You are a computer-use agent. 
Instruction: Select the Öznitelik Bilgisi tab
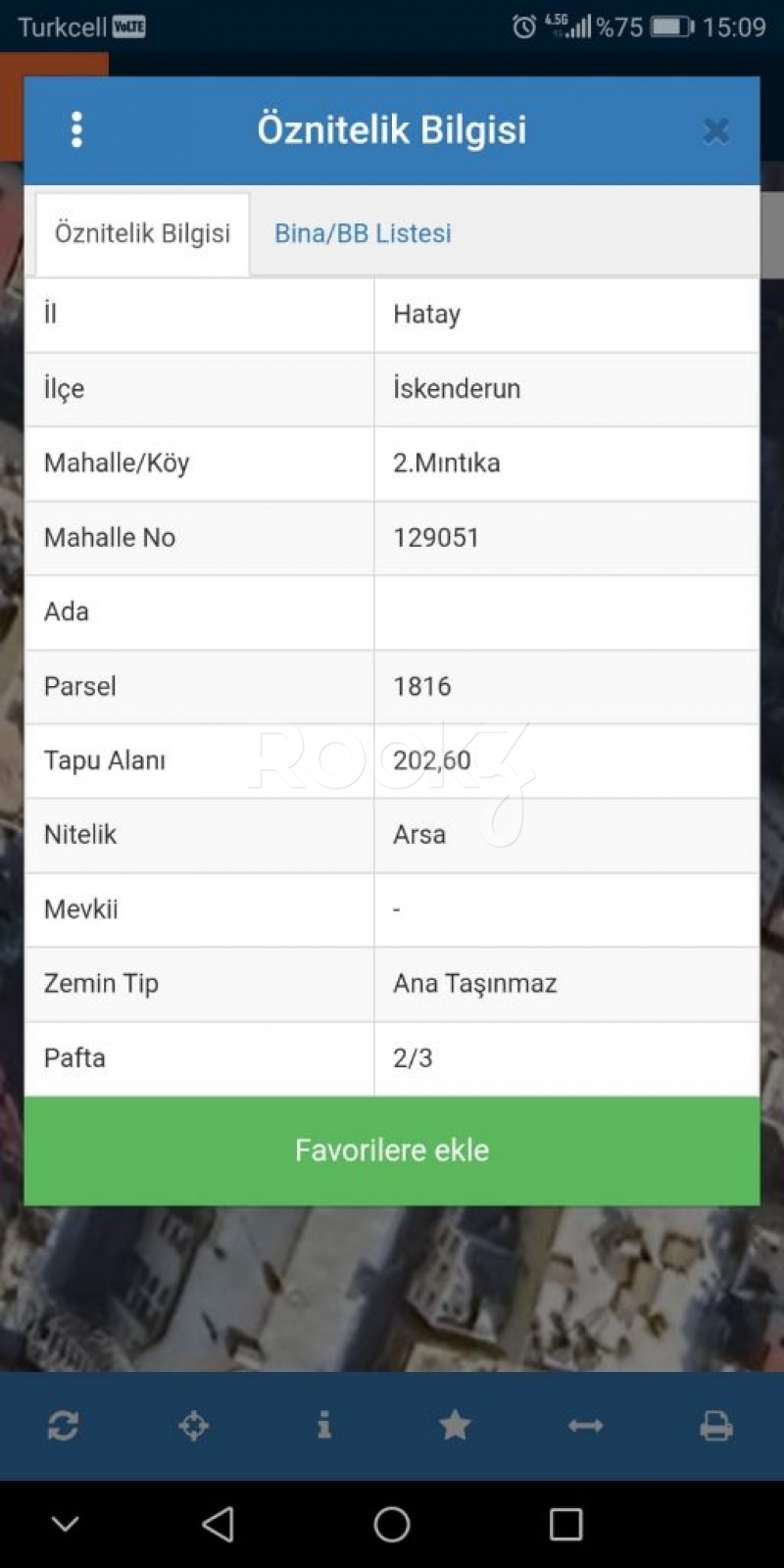pos(142,233)
